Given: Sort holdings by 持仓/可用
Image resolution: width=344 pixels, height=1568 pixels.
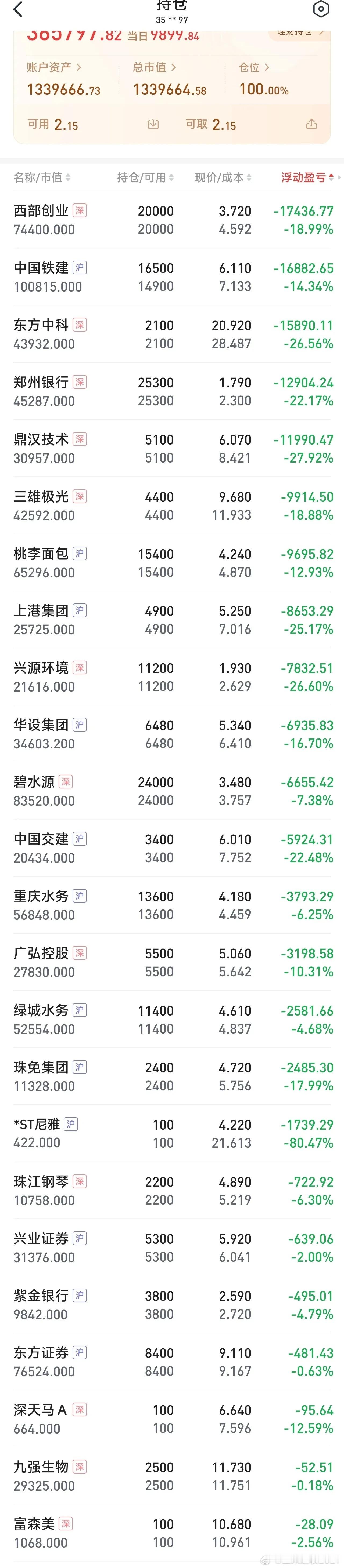Looking at the screenshot, I should (145, 177).
